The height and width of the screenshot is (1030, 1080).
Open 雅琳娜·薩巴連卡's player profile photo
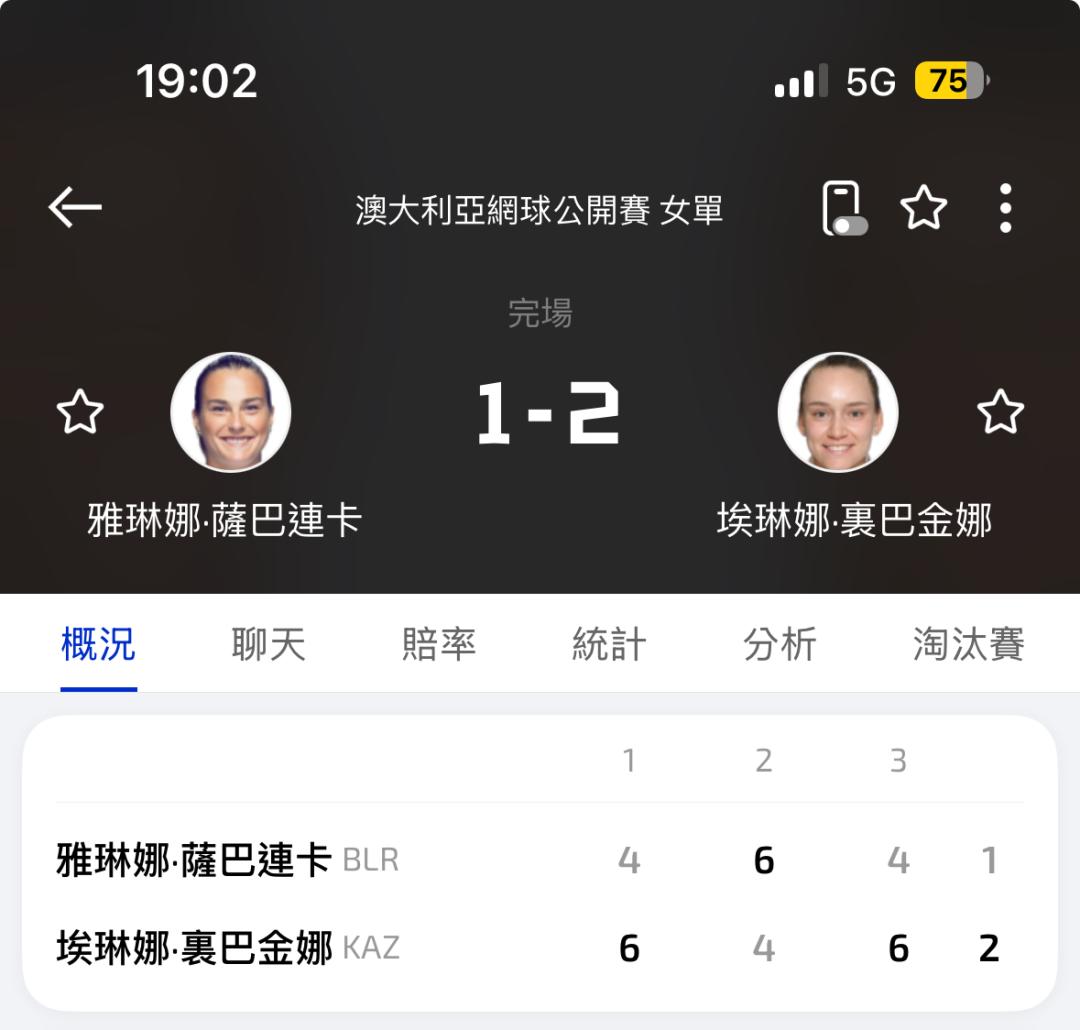pyautogui.click(x=231, y=412)
